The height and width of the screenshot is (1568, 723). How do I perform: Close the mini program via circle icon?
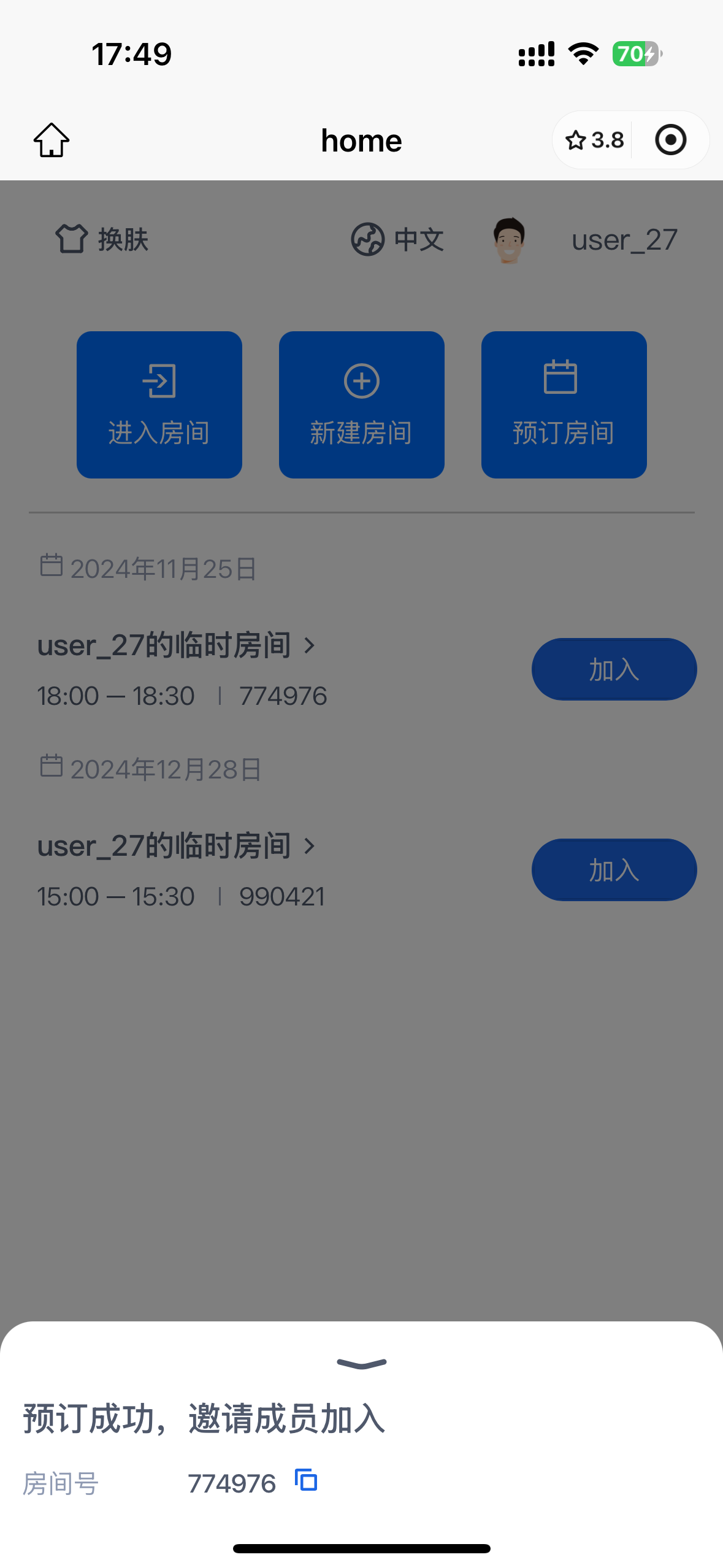coord(670,140)
